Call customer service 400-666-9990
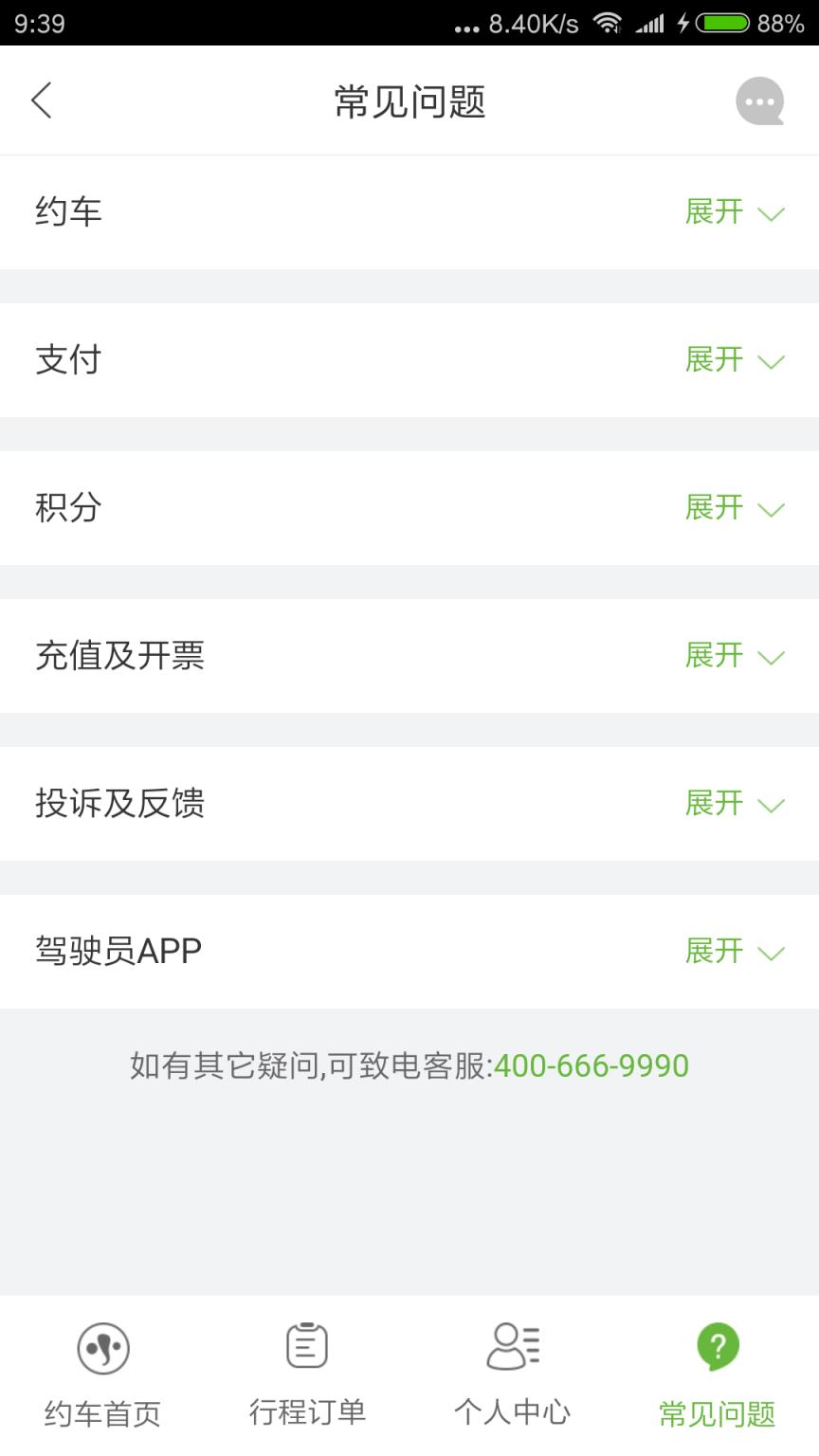Image resolution: width=819 pixels, height=1456 pixels. coord(590,1065)
